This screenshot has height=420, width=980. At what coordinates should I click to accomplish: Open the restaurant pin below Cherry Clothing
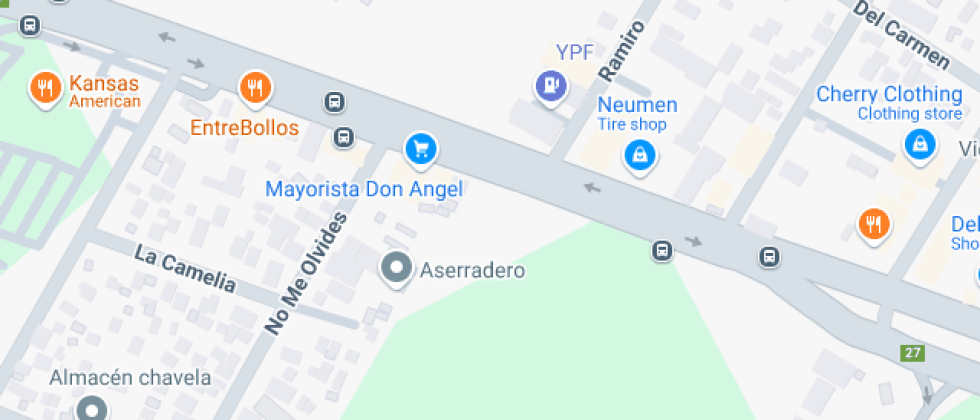coord(874,224)
